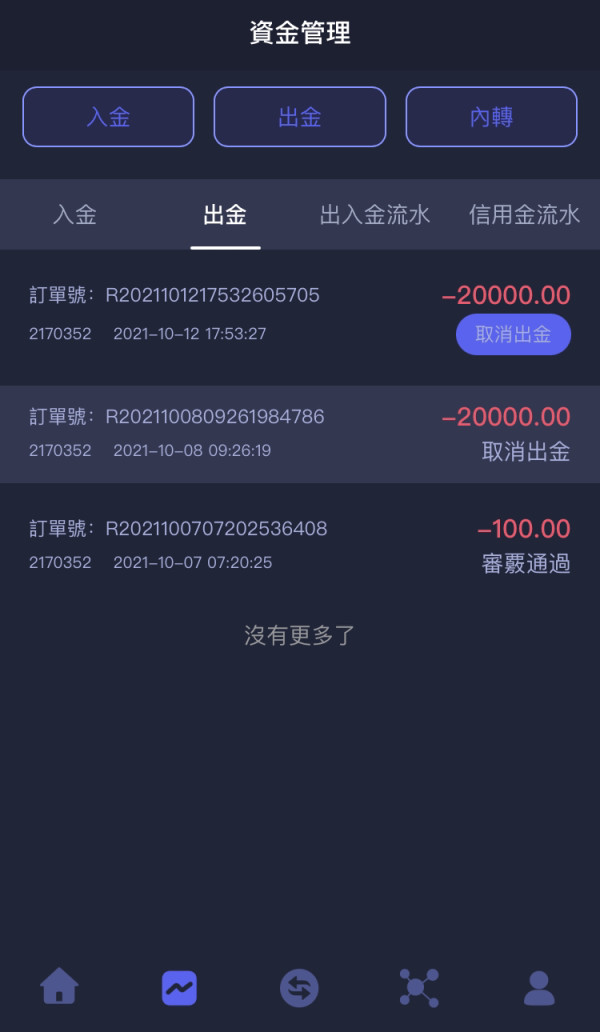Switch to the 入金 records tab
600x1032 pixels.
75,215
